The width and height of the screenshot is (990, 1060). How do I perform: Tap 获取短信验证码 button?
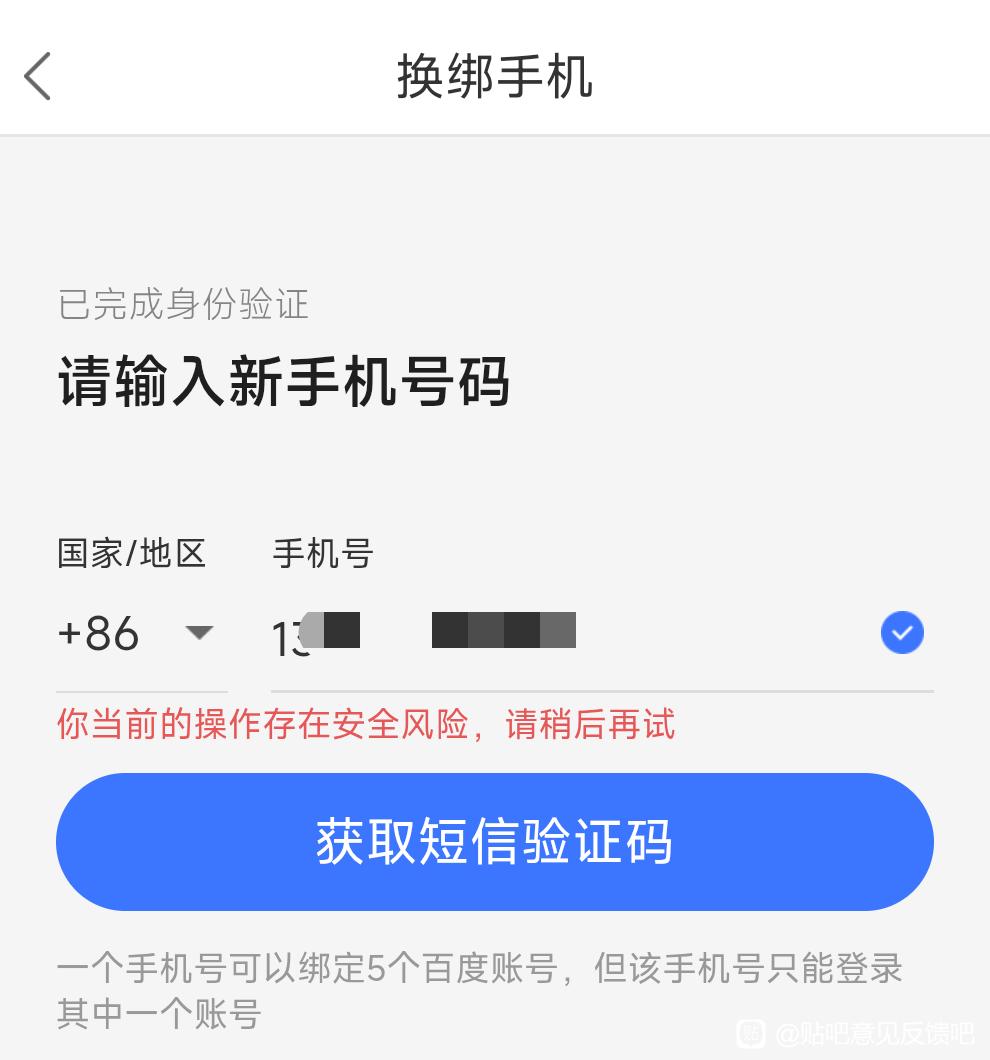(495, 842)
